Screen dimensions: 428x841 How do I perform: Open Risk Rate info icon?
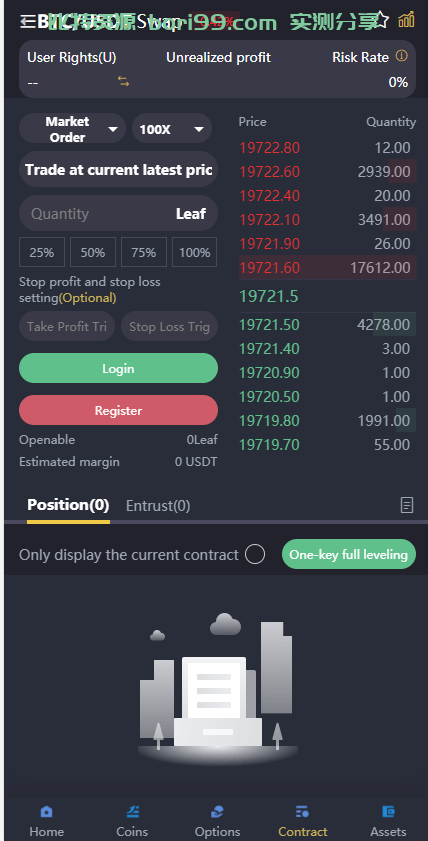click(x=402, y=56)
